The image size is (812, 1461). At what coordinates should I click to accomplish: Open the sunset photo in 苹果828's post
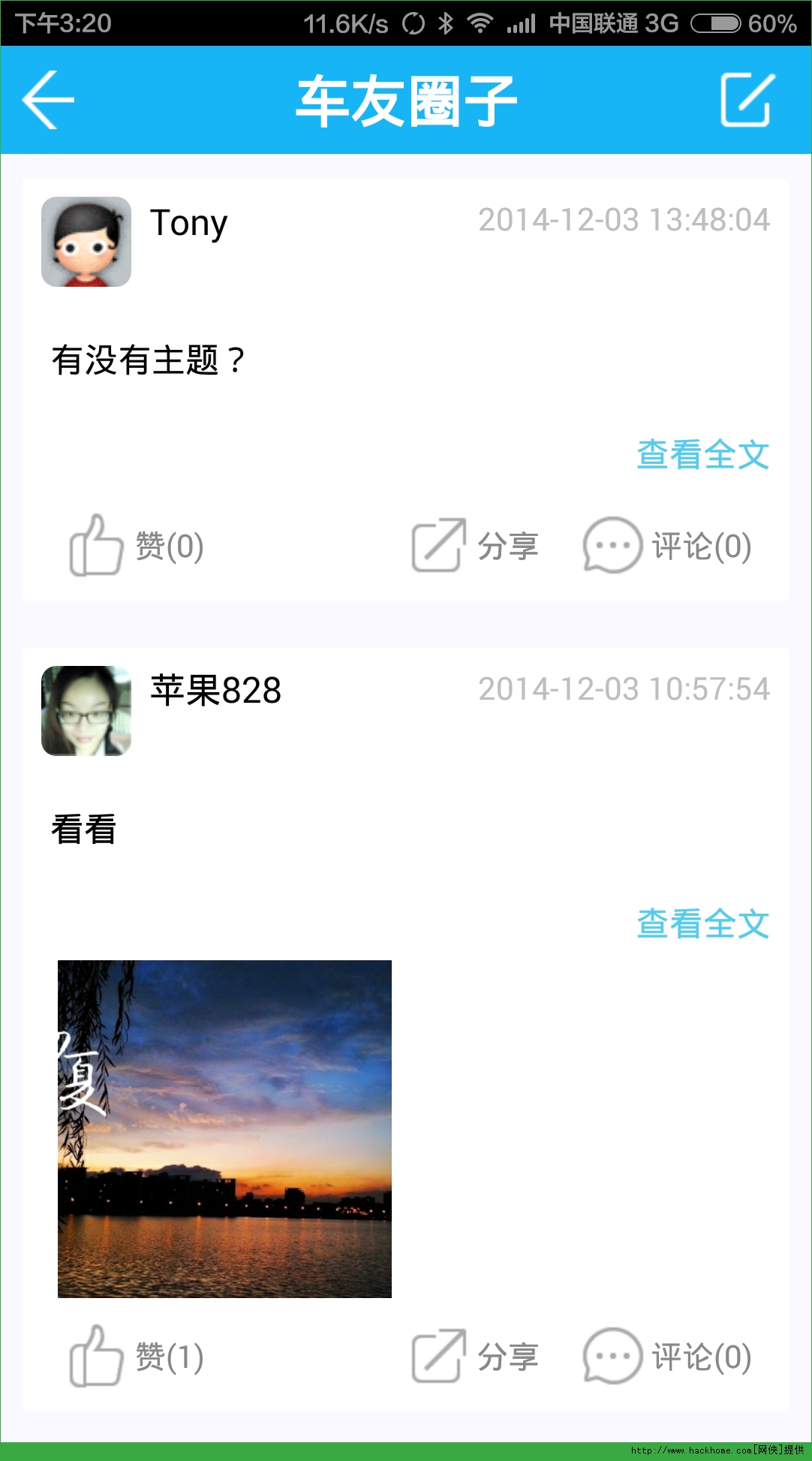(x=224, y=1128)
